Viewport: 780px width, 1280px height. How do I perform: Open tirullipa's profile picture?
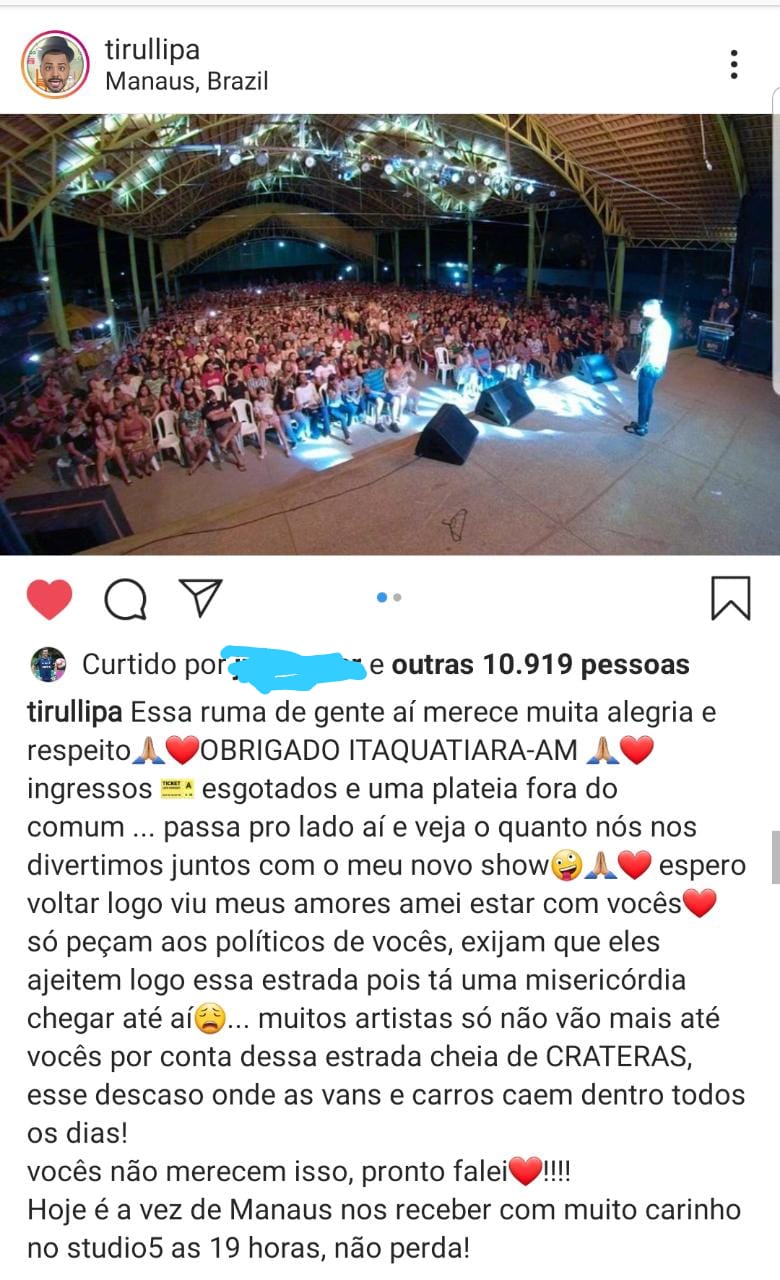(54, 64)
